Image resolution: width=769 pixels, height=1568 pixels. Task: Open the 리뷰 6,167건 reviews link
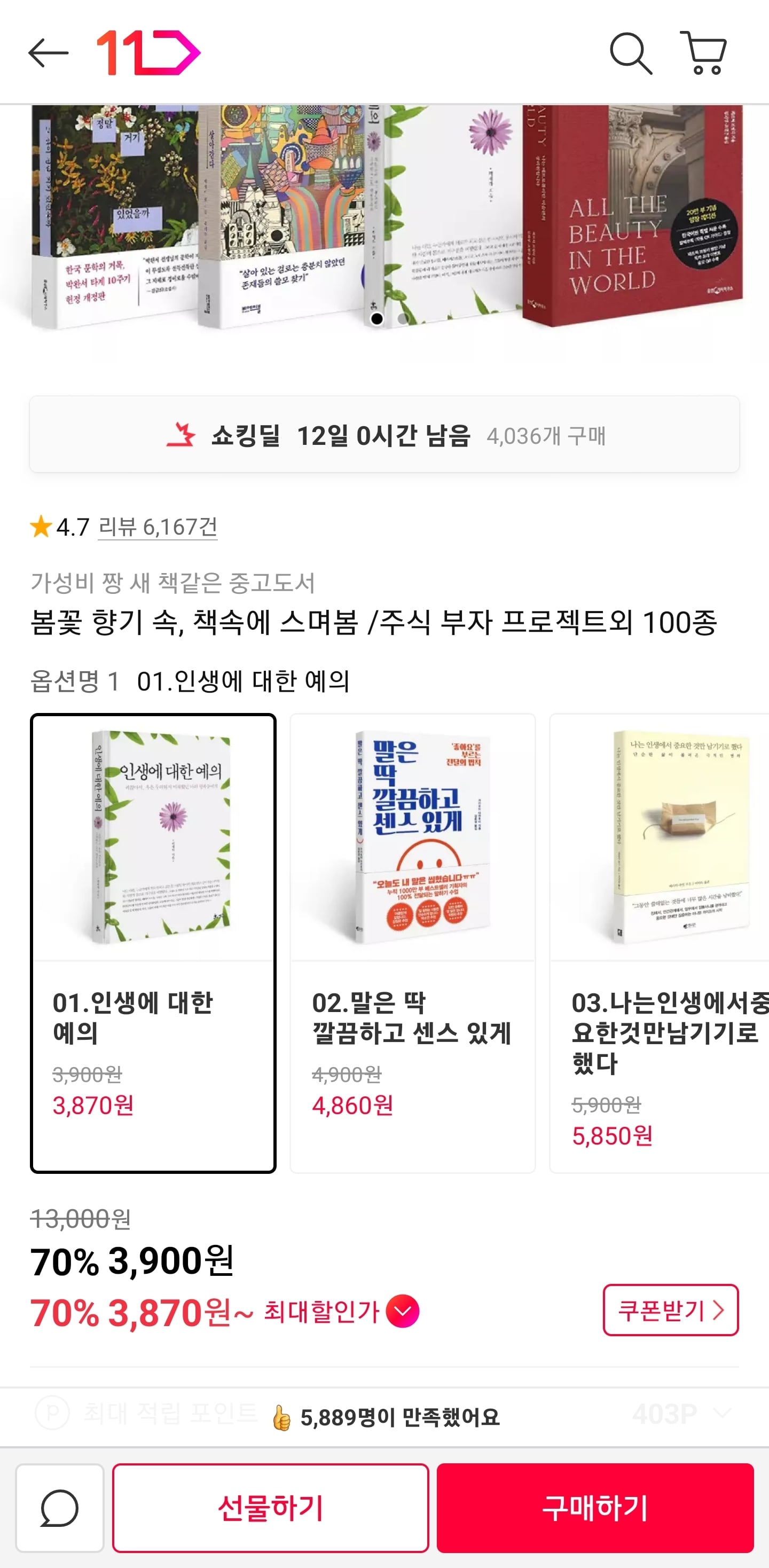point(158,527)
